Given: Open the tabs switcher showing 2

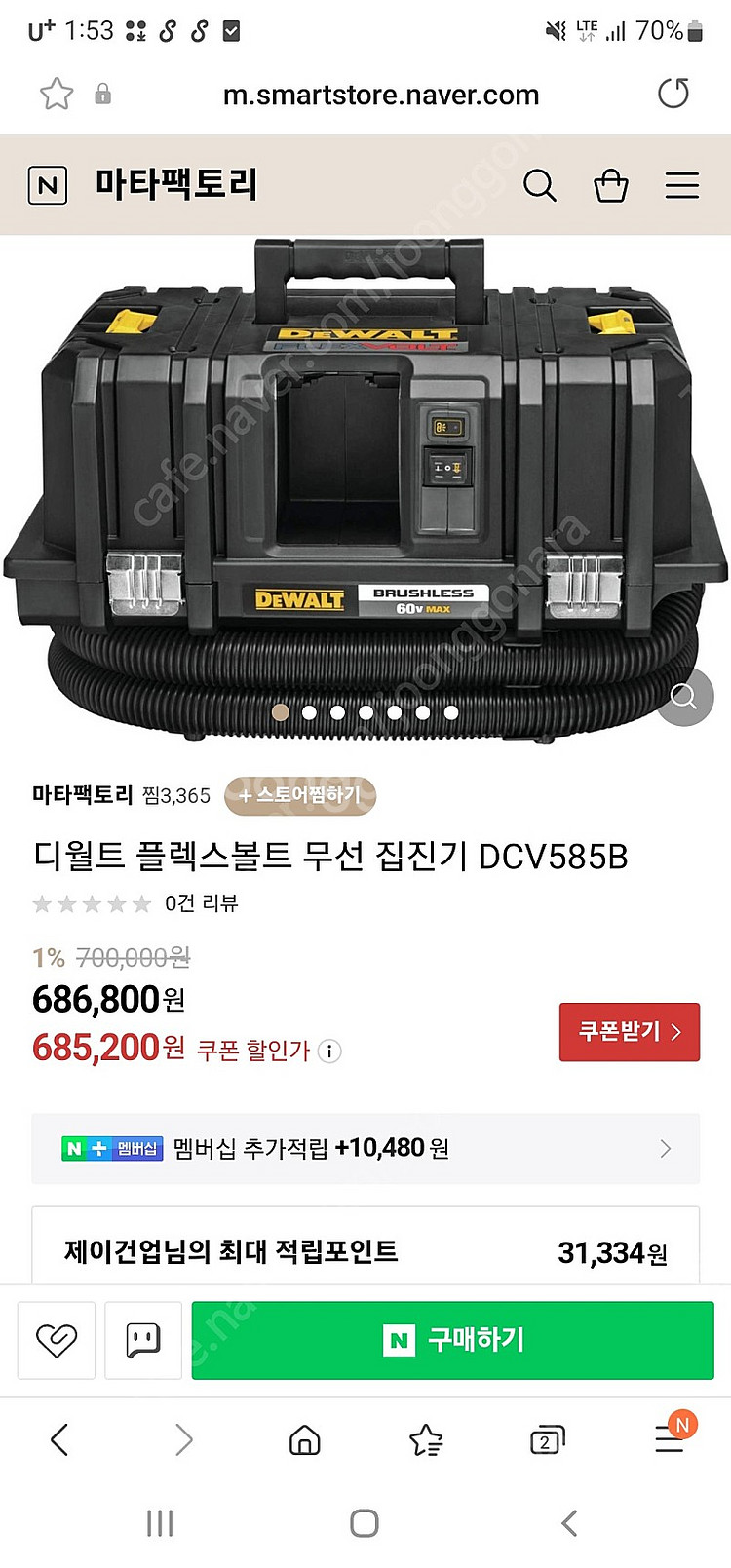Looking at the screenshot, I should point(547,1439).
